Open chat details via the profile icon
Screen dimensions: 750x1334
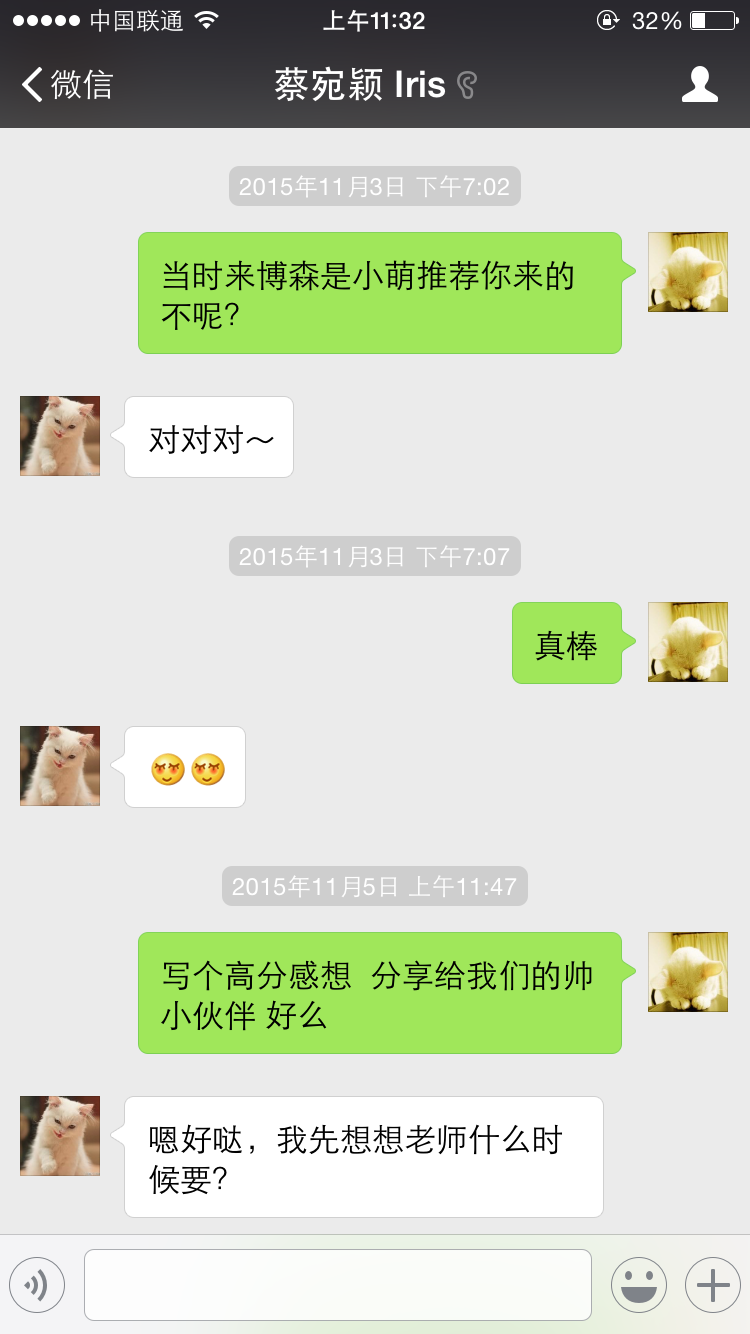coord(699,85)
